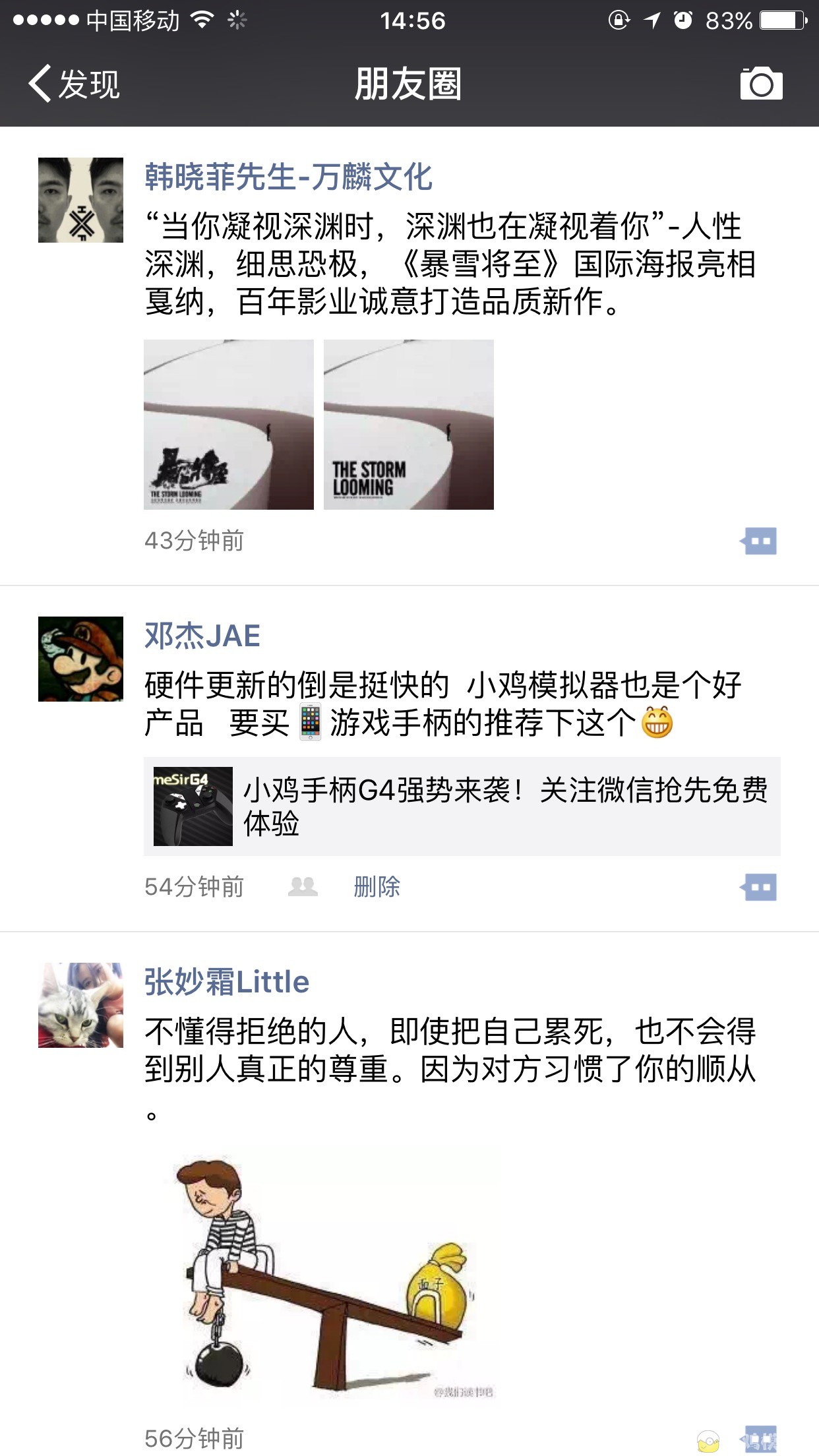View visibility group icon on 邓杰JAE's post
Screen dimensions: 819x1456
(x=303, y=887)
